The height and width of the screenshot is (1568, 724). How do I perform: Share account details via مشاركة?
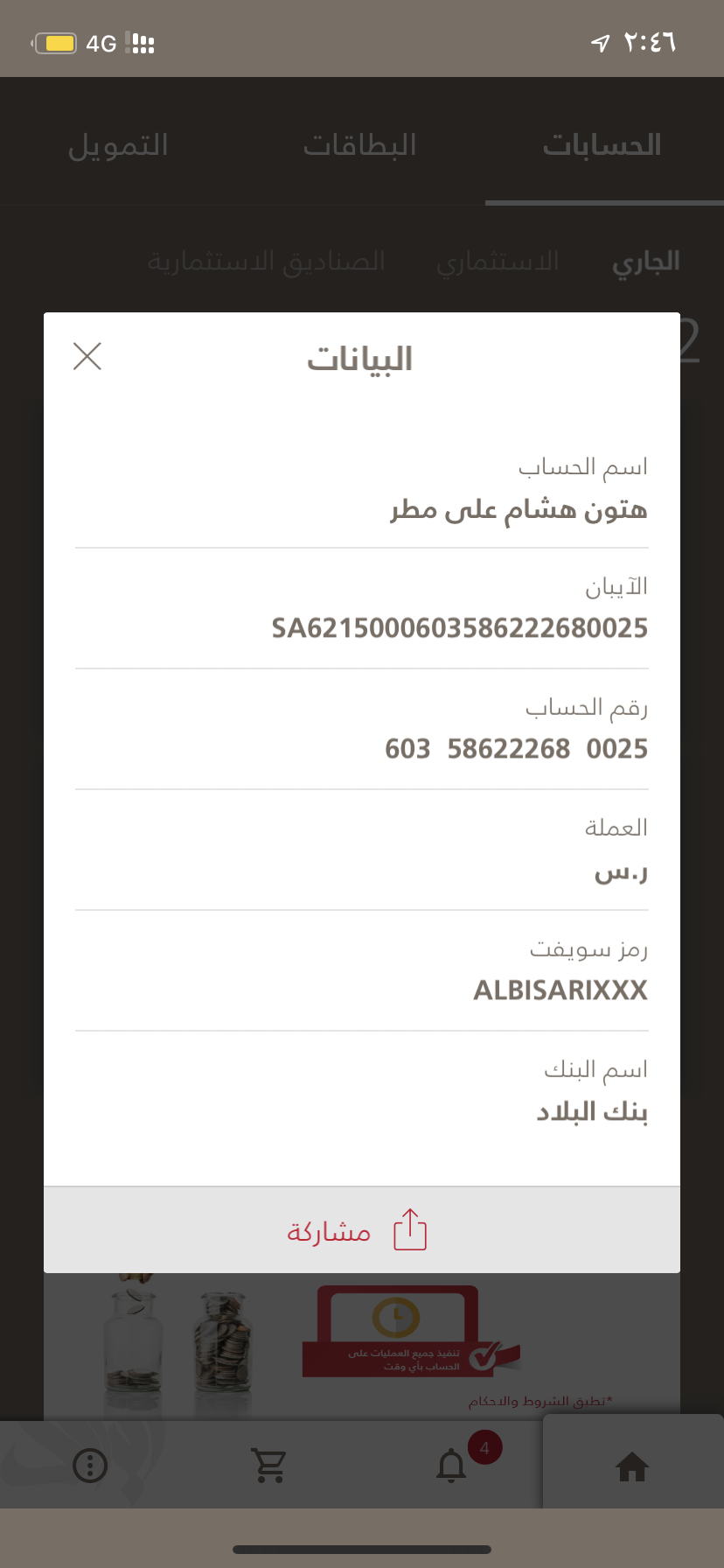pyautogui.click(x=361, y=1230)
